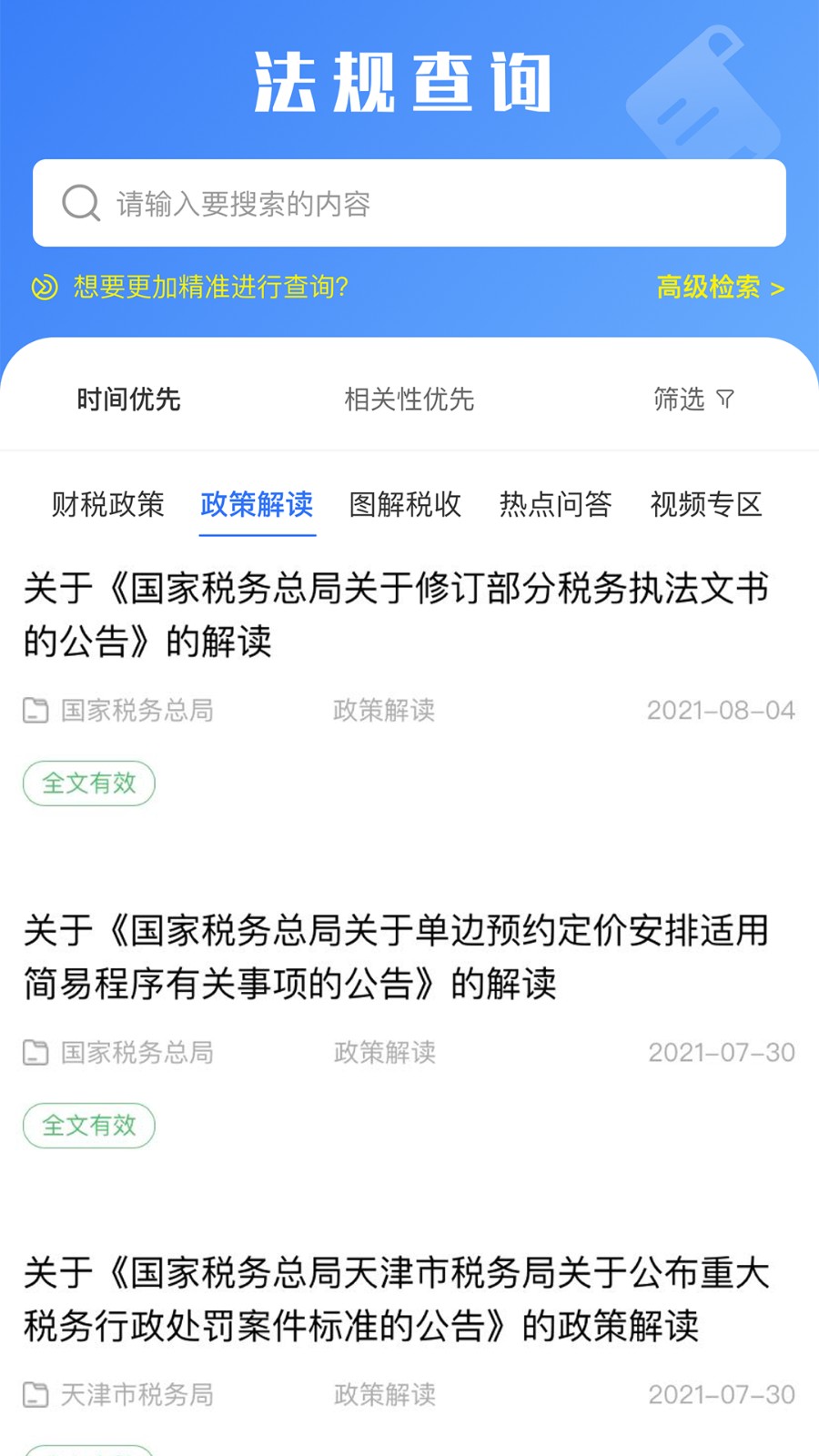Click the magnifier icon in the search bar

(x=81, y=203)
